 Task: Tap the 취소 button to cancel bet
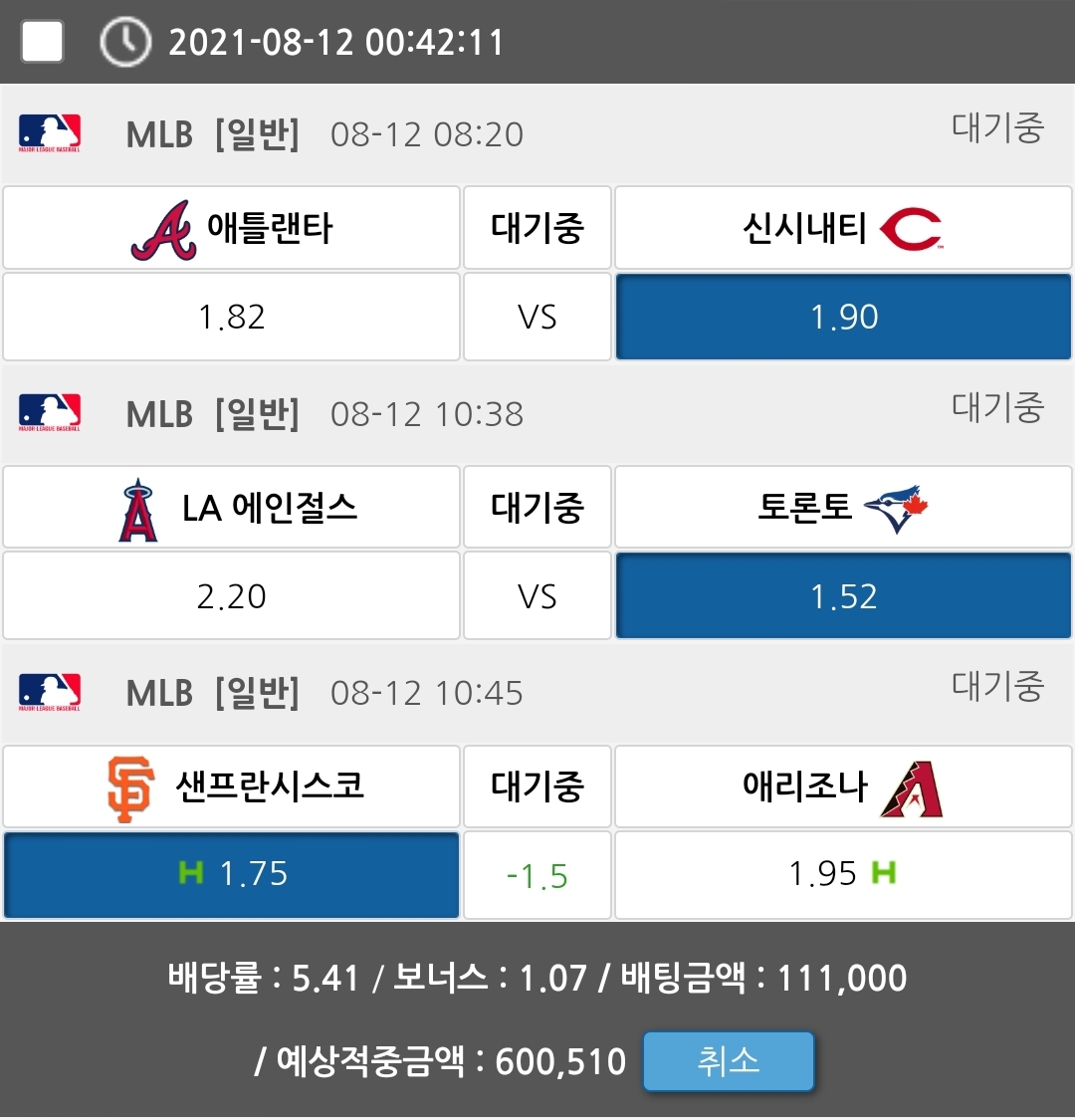point(728,1061)
